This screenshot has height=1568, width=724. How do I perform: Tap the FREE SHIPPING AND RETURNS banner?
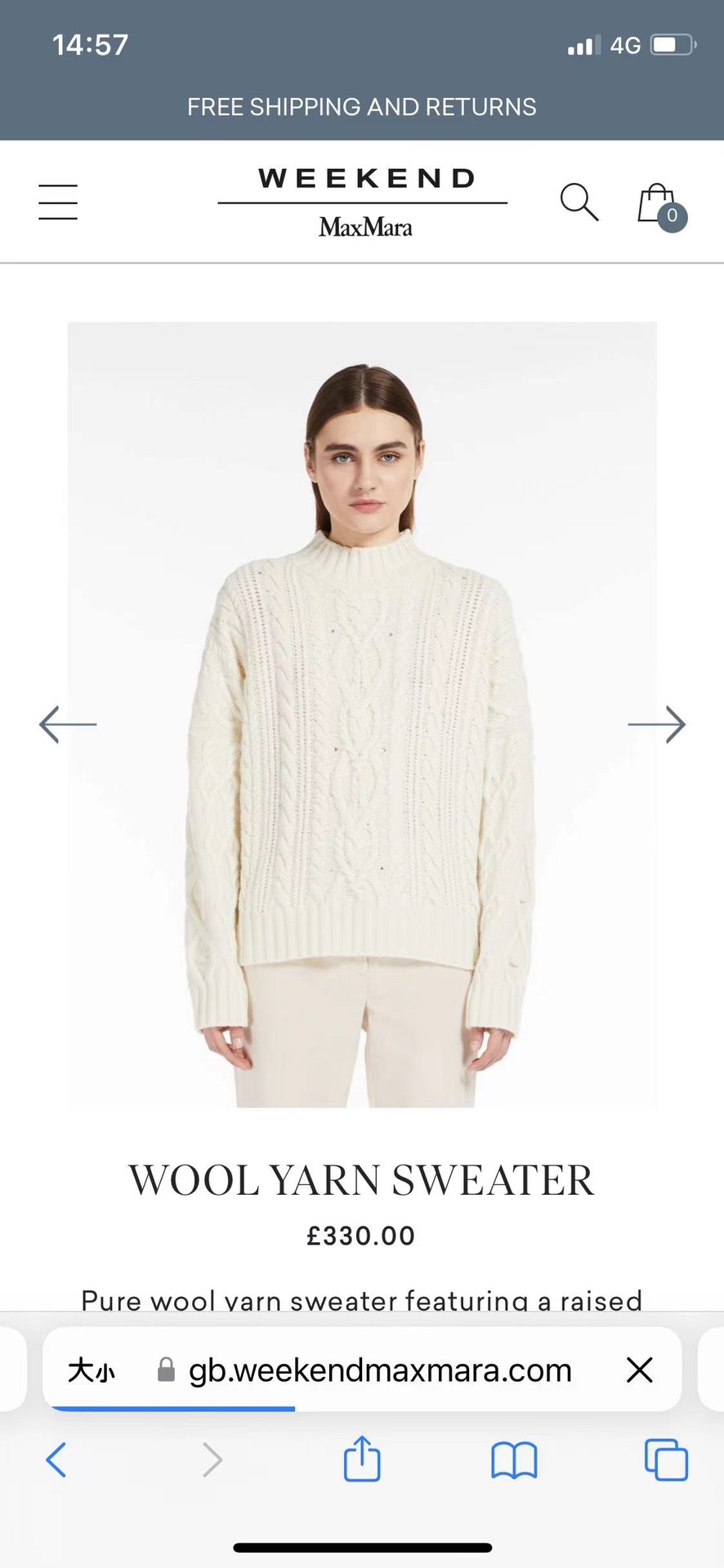[362, 107]
